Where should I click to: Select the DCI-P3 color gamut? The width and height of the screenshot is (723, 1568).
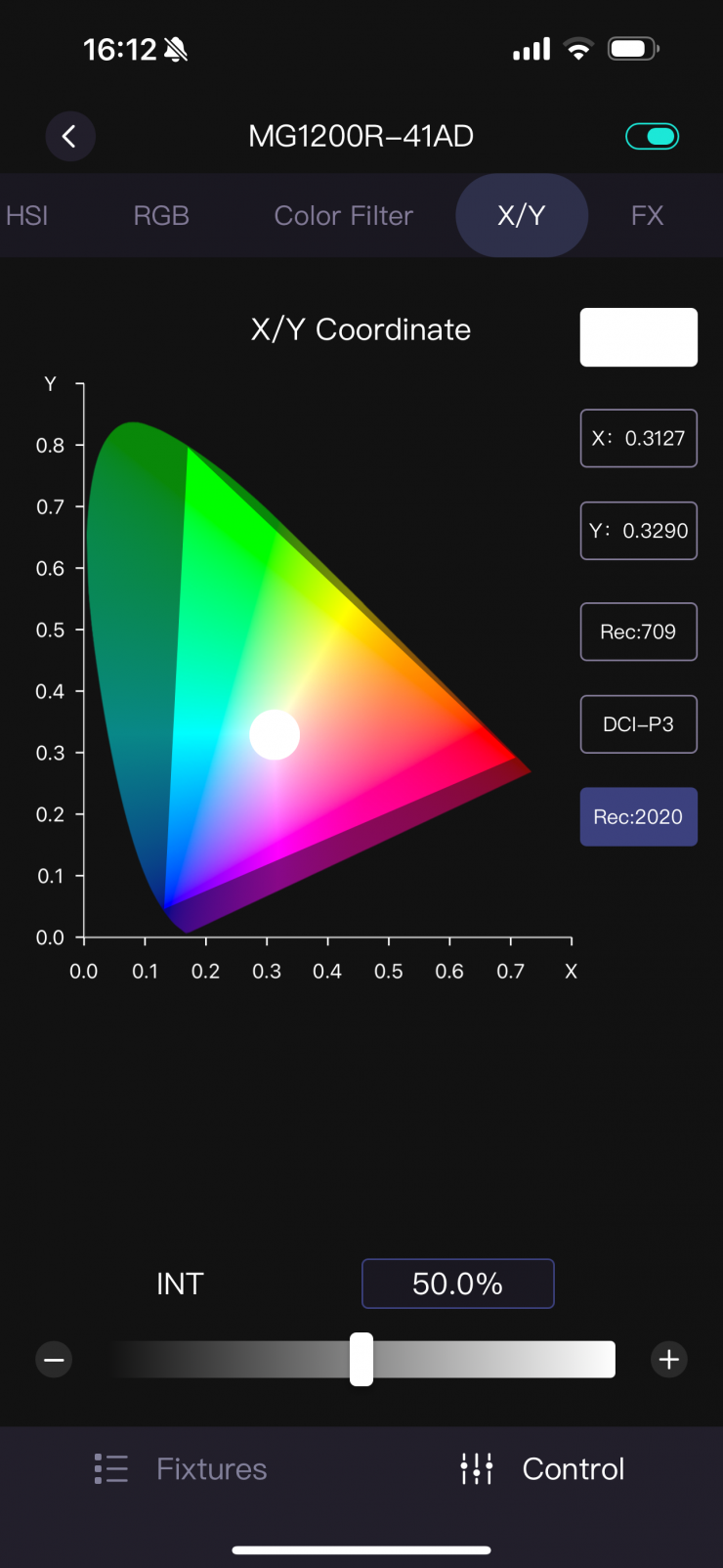[x=639, y=724]
